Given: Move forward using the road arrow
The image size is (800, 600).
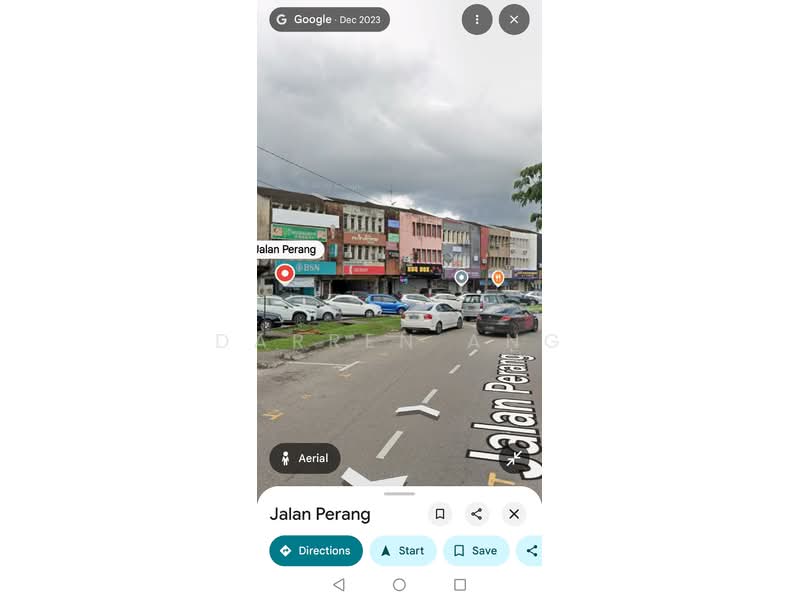Looking at the screenshot, I should 418,410.
